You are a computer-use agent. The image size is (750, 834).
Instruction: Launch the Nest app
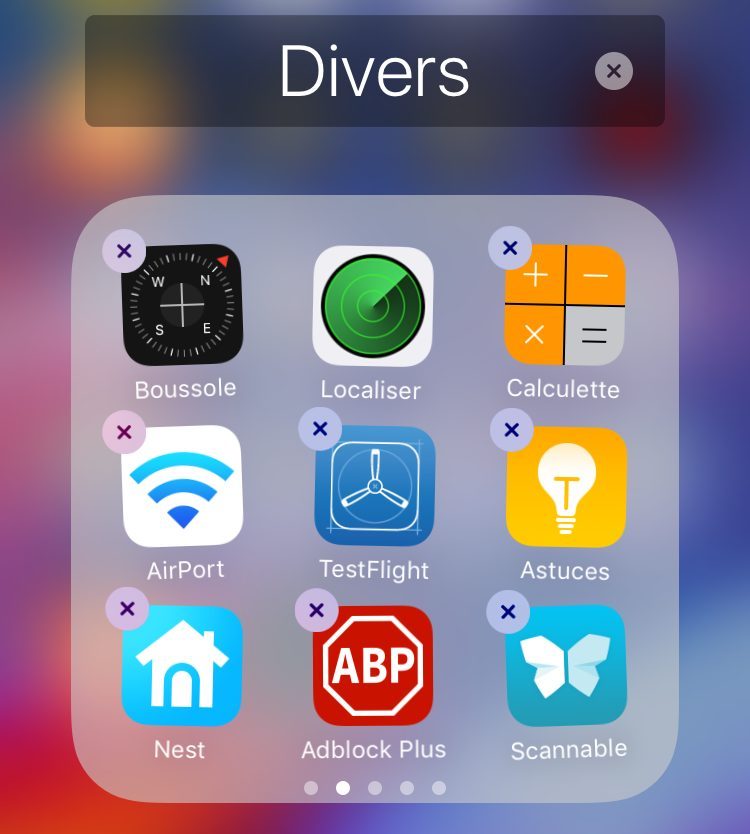pos(182,666)
